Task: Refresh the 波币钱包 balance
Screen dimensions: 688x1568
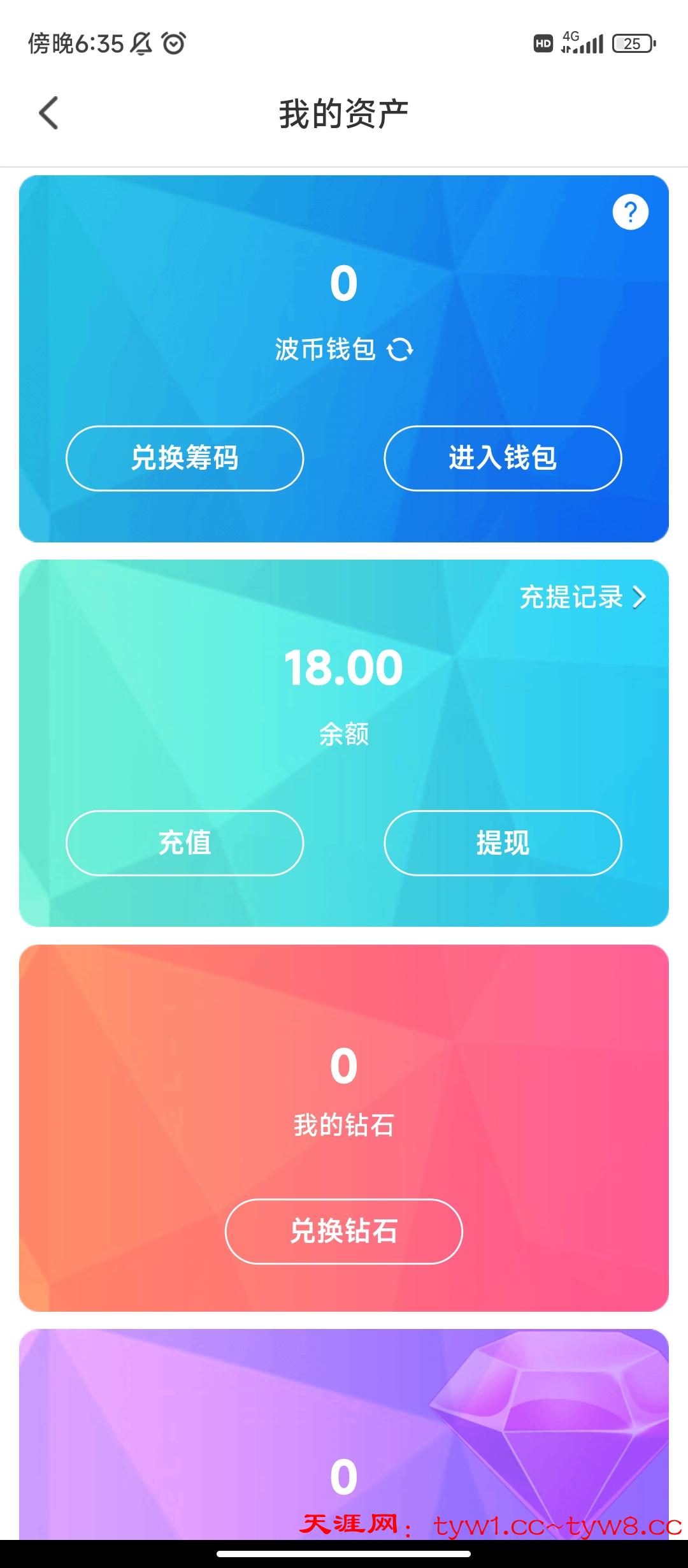Action: point(401,349)
